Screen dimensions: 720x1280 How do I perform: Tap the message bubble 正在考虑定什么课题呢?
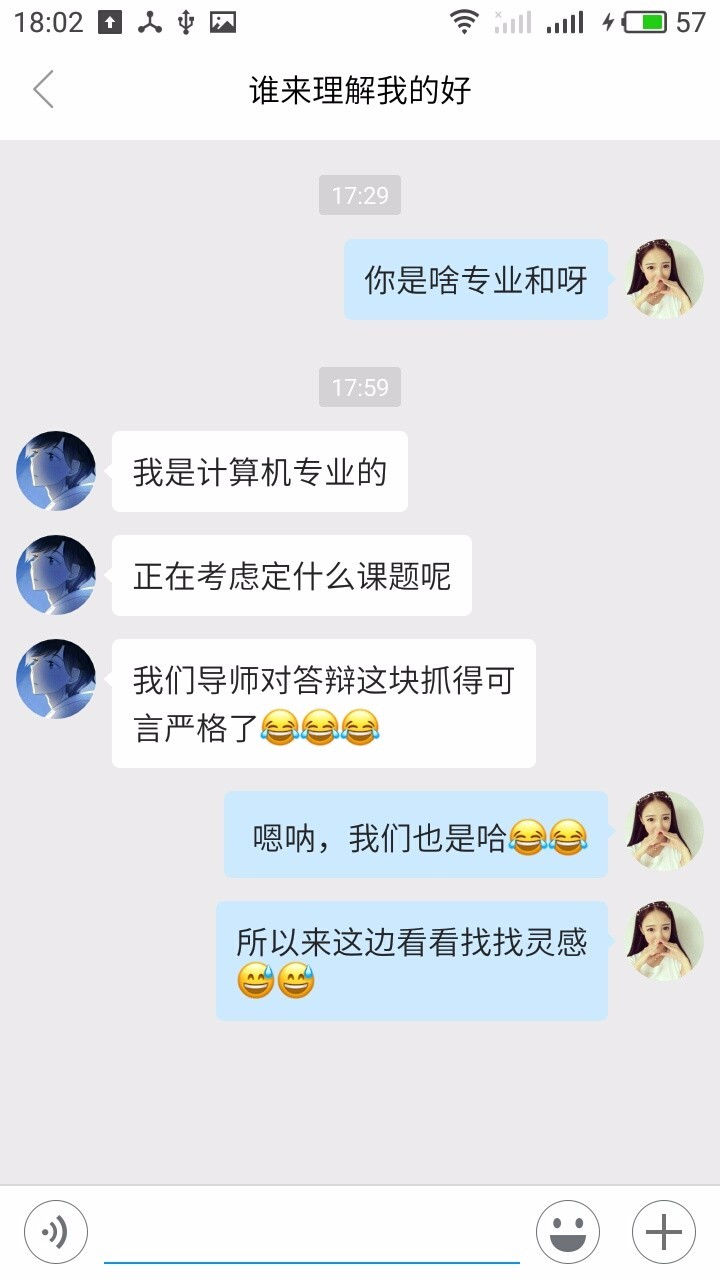click(291, 575)
